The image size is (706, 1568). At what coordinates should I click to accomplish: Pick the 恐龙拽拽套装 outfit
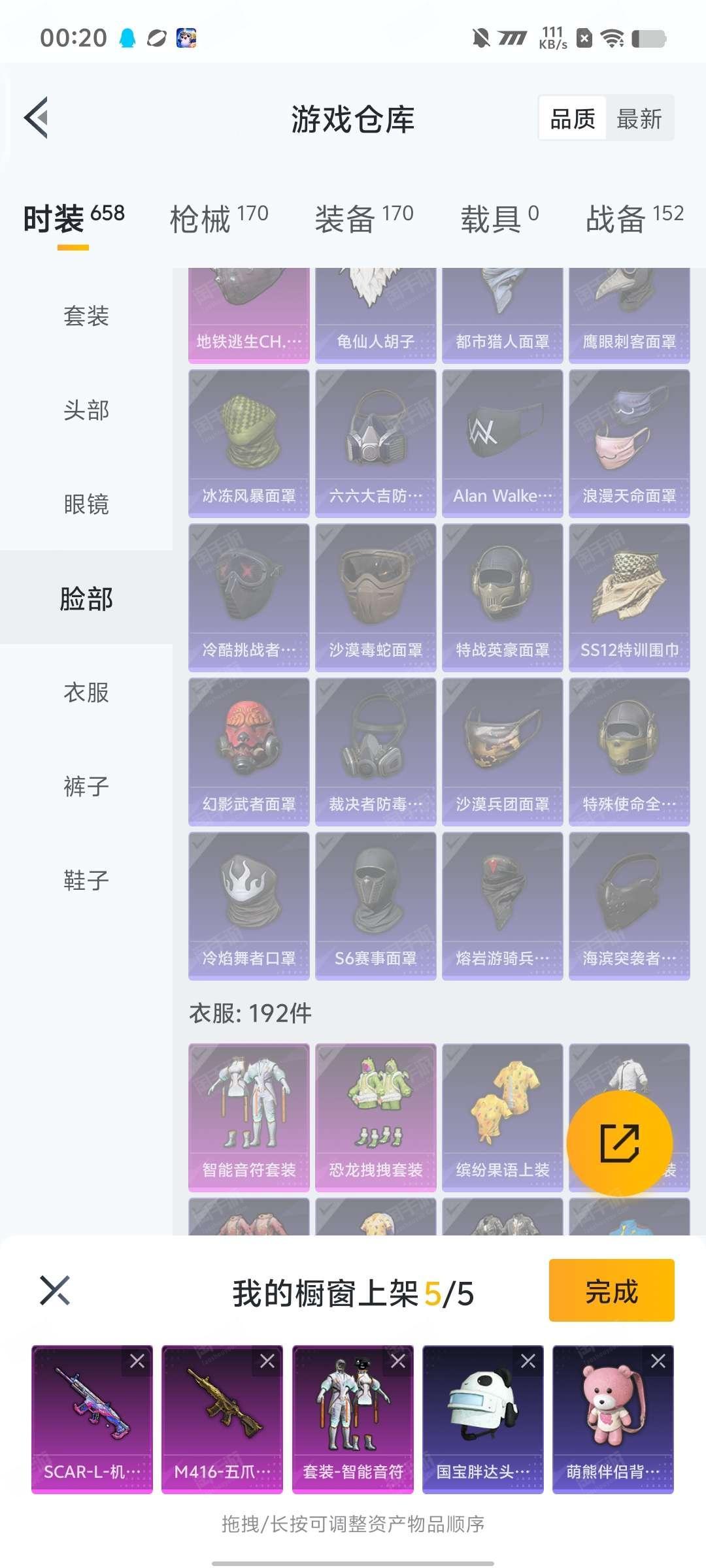click(375, 1117)
